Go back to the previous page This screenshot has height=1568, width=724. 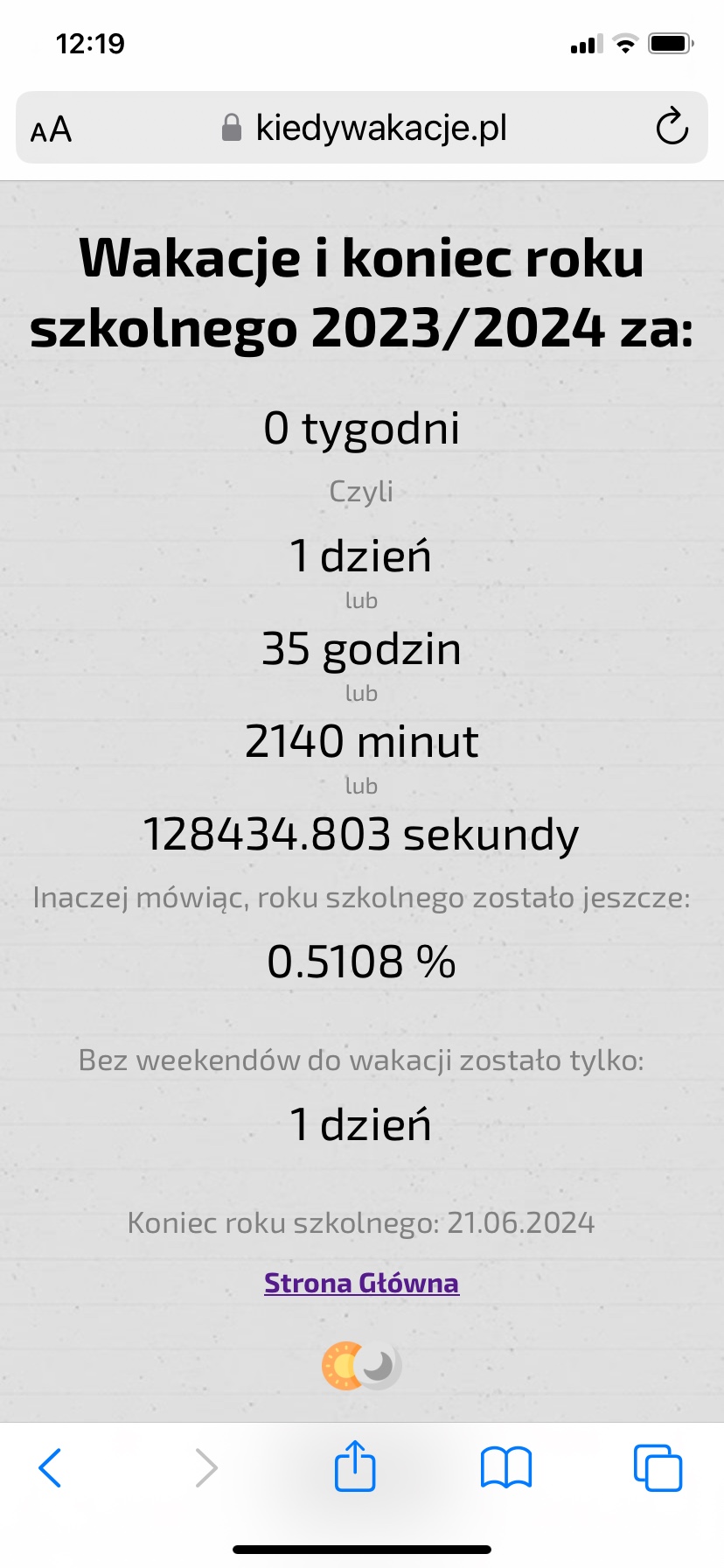pos(50,1467)
